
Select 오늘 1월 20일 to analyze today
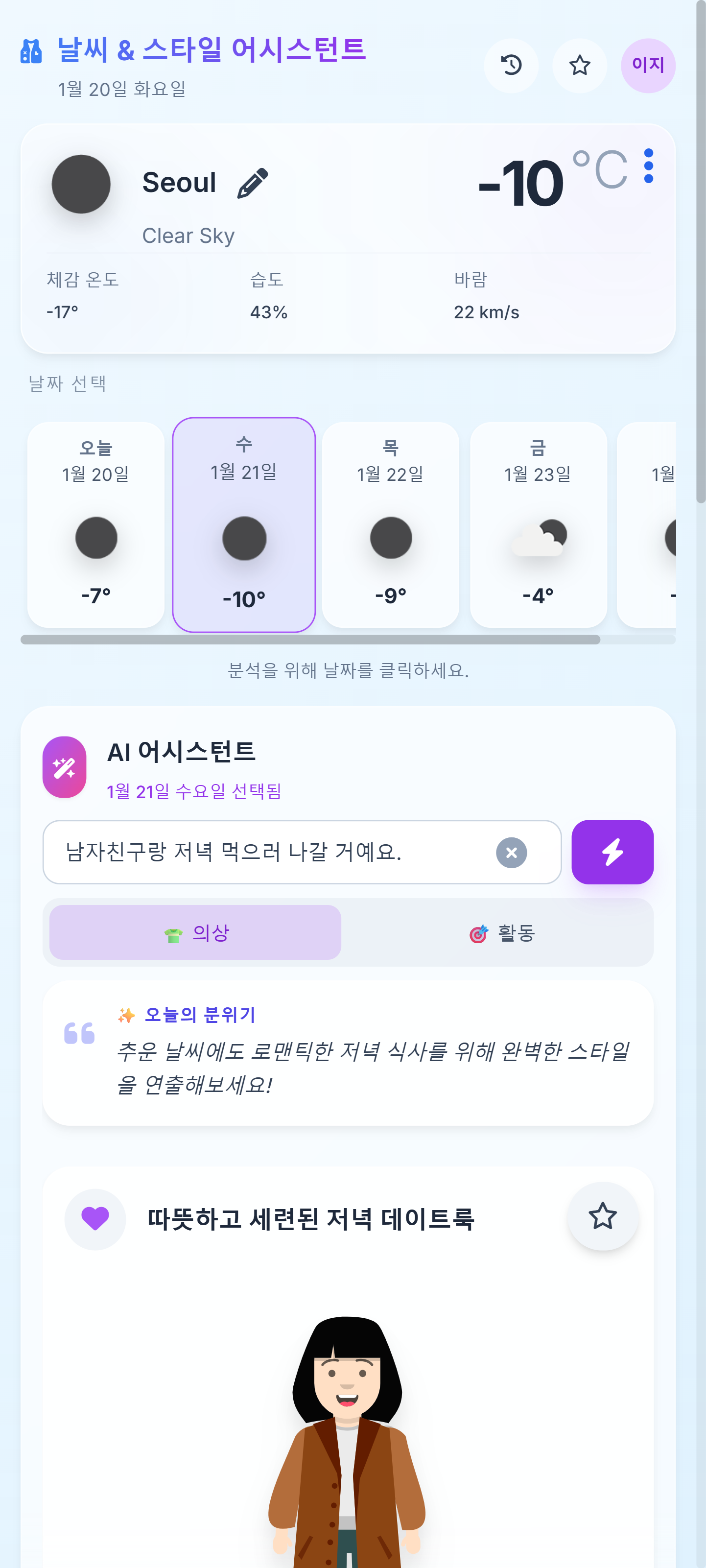pyautogui.click(x=95, y=524)
